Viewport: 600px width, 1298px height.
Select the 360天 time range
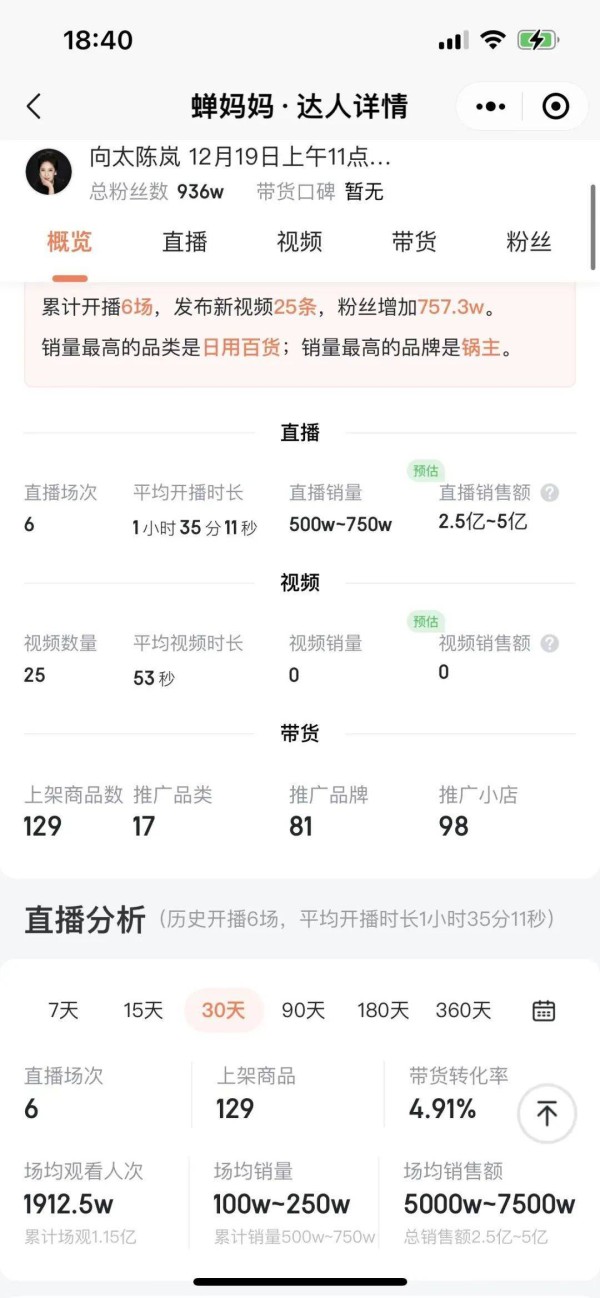pos(463,1010)
